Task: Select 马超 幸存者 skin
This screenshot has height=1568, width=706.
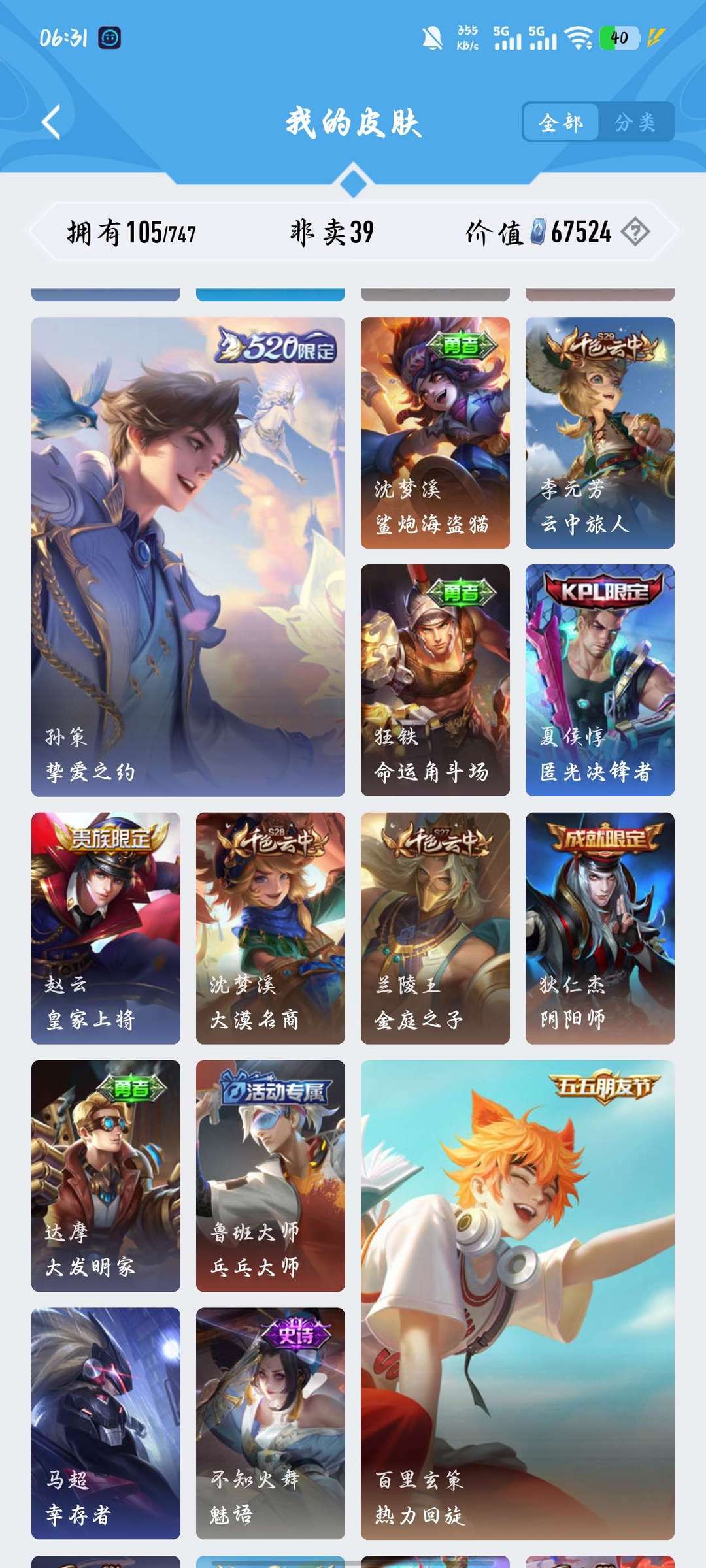Action: [x=106, y=1423]
